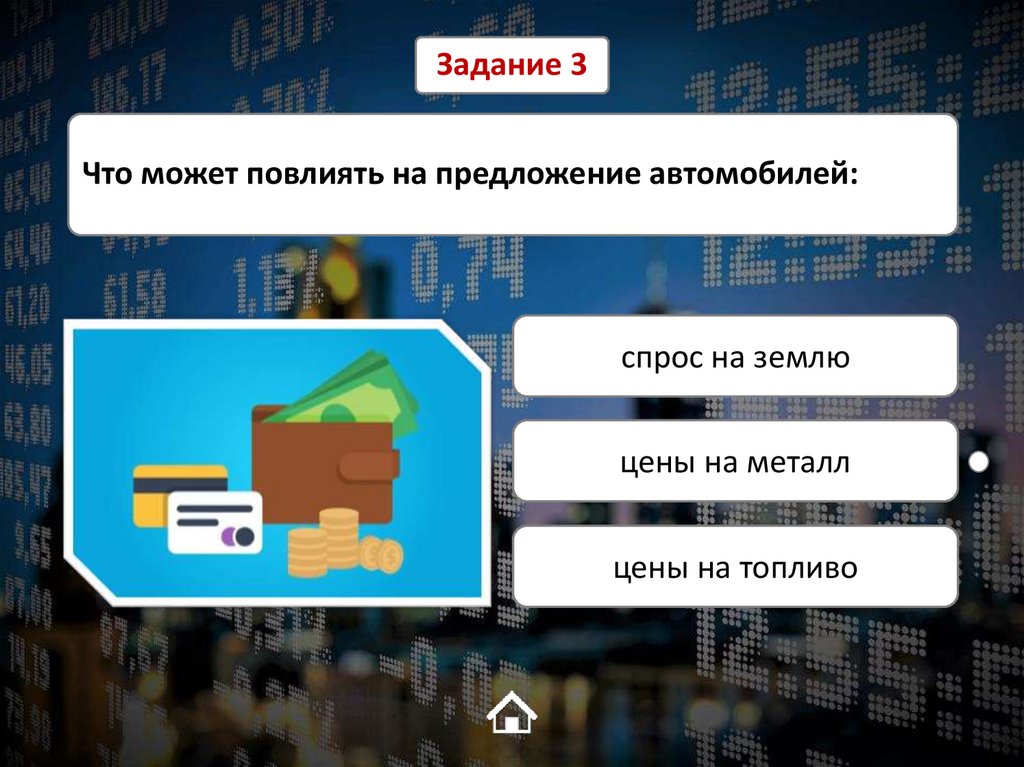Select the answer «спрос на землю»
Image resolution: width=1024 pixels, height=767 pixels.
point(735,357)
